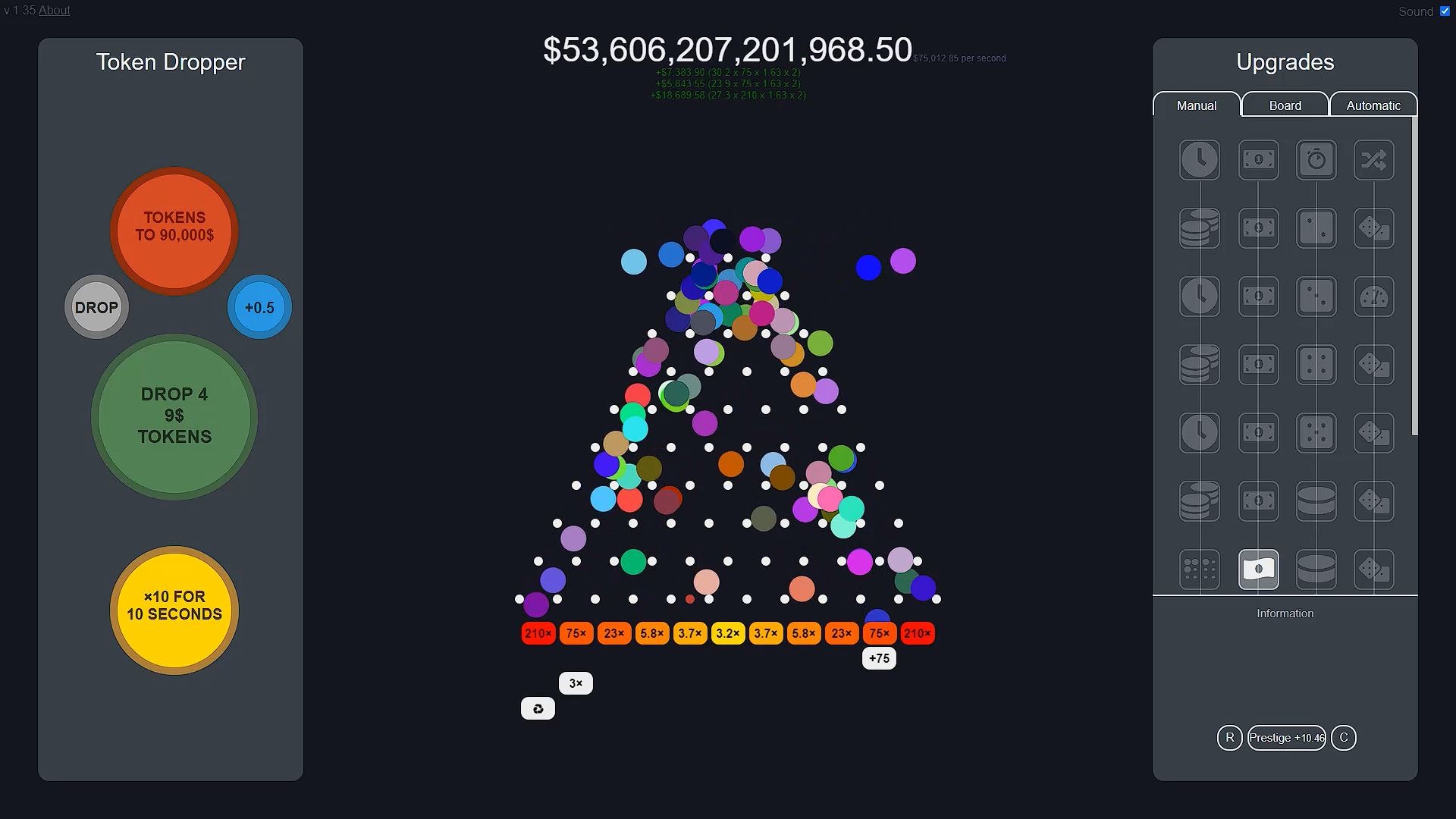
Task: Tap the blue +0.5 button
Action: click(x=259, y=307)
